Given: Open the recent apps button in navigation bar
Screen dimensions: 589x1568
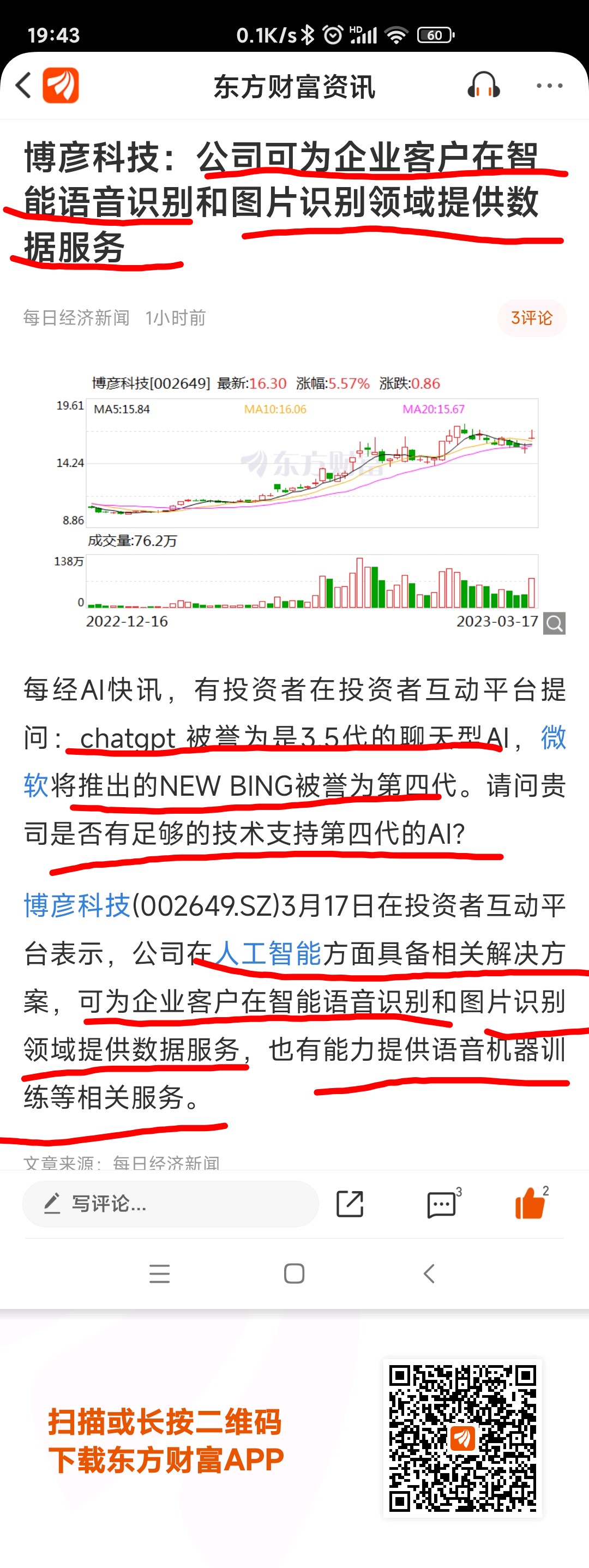Looking at the screenshot, I should click(160, 1275).
